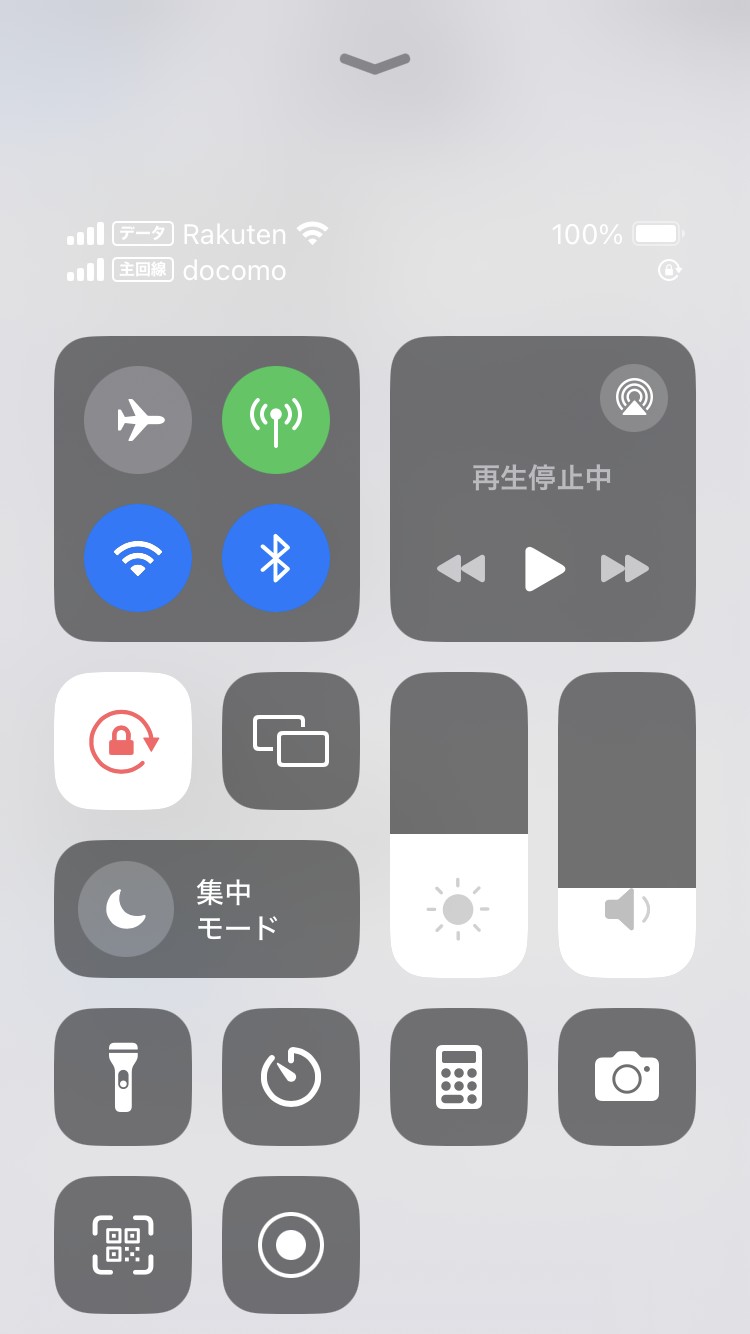Start screen recording
750x1334 pixels.
click(x=291, y=1245)
